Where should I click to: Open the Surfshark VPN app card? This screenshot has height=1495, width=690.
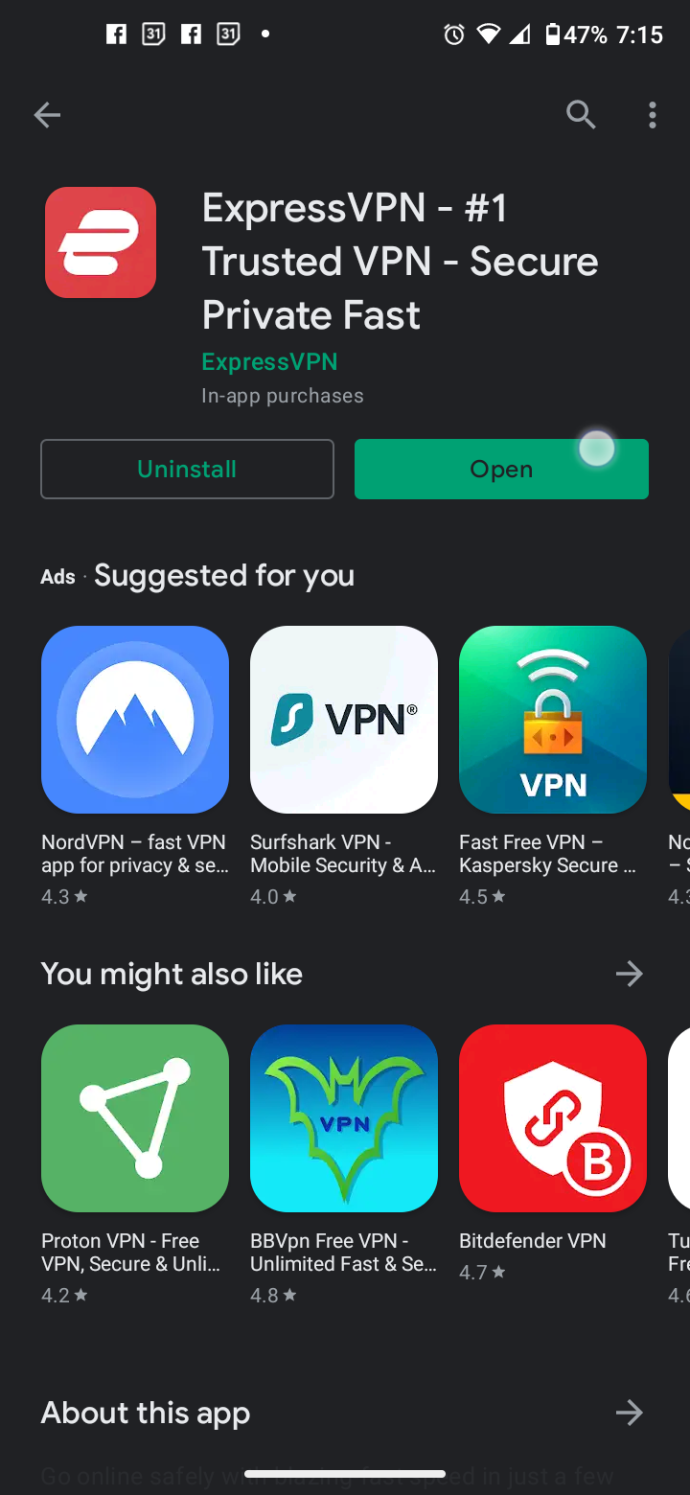pos(344,720)
